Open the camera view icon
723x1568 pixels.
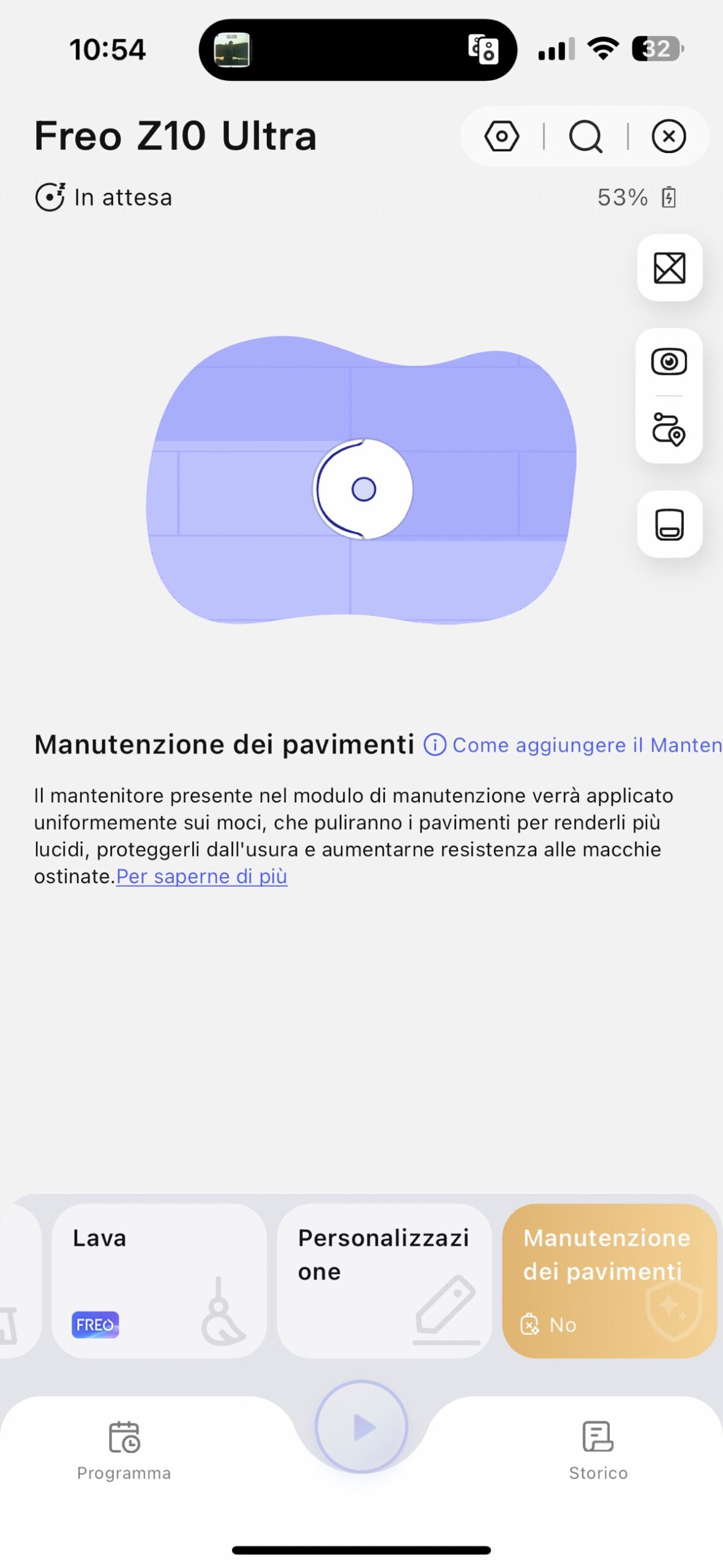click(669, 362)
